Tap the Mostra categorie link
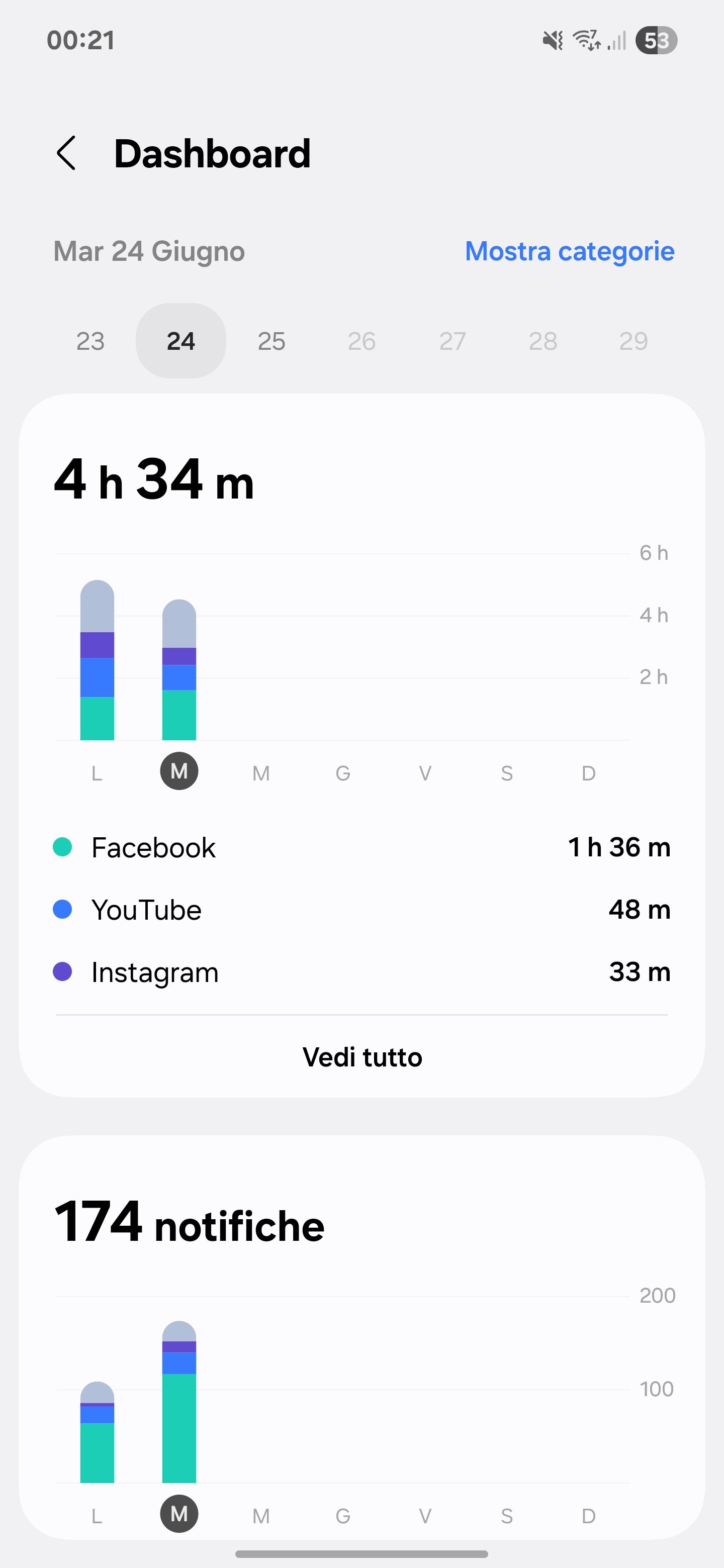The image size is (724, 1568). pos(569,251)
